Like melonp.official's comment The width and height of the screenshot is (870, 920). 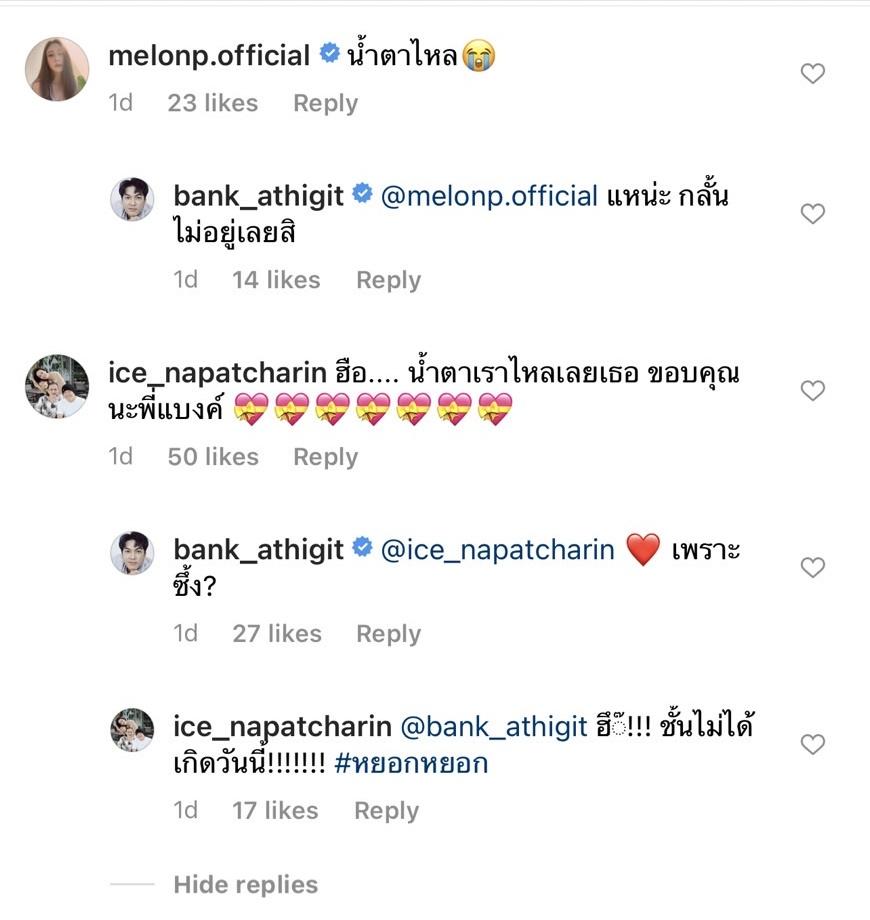coord(813,73)
